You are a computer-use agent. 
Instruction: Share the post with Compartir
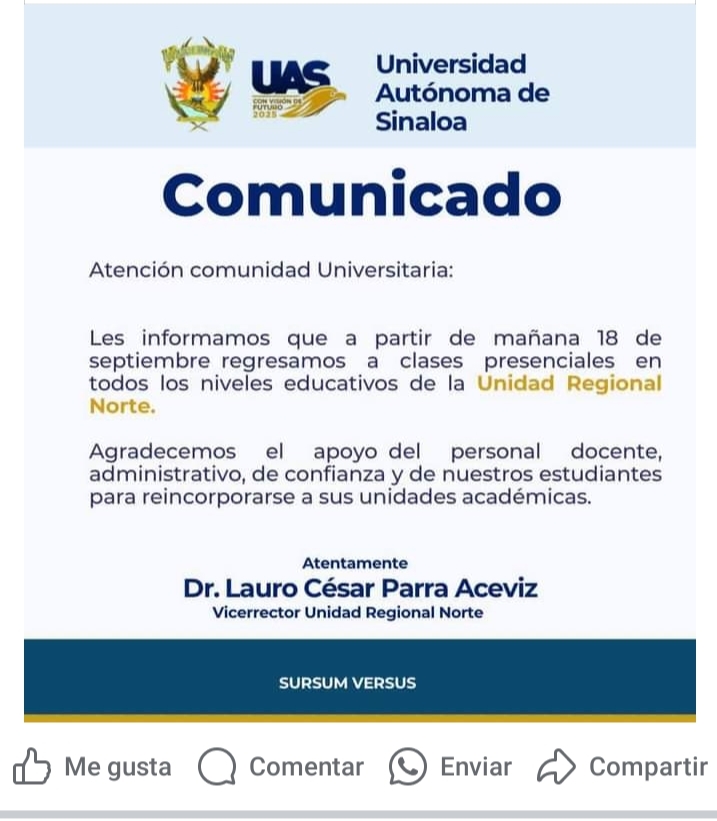(623, 767)
